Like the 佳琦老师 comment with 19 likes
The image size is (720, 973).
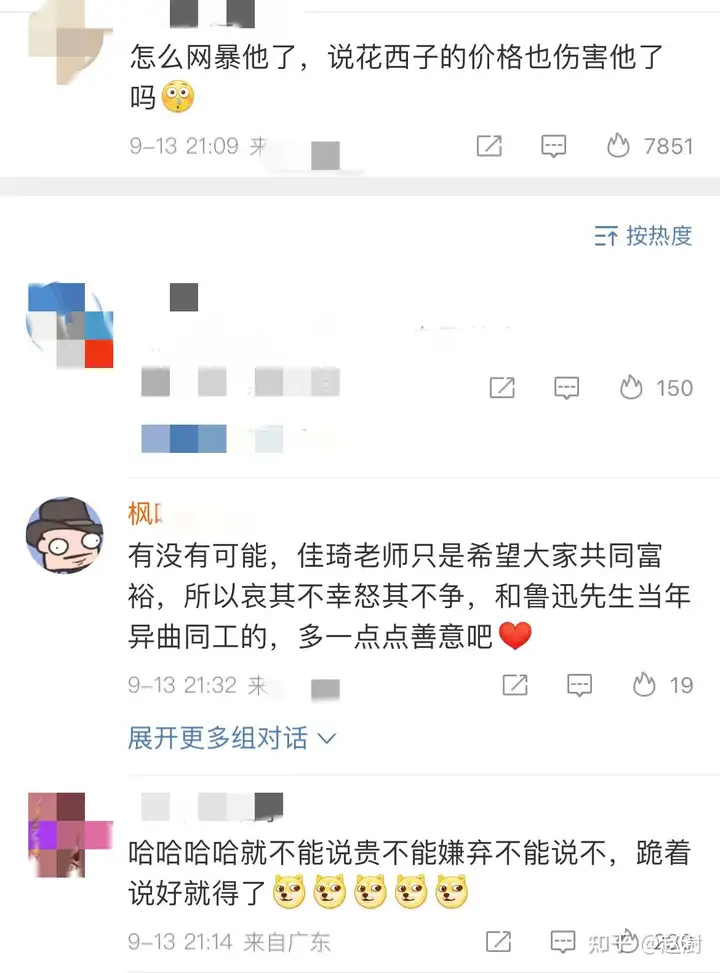pyautogui.click(x=644, y=685)
